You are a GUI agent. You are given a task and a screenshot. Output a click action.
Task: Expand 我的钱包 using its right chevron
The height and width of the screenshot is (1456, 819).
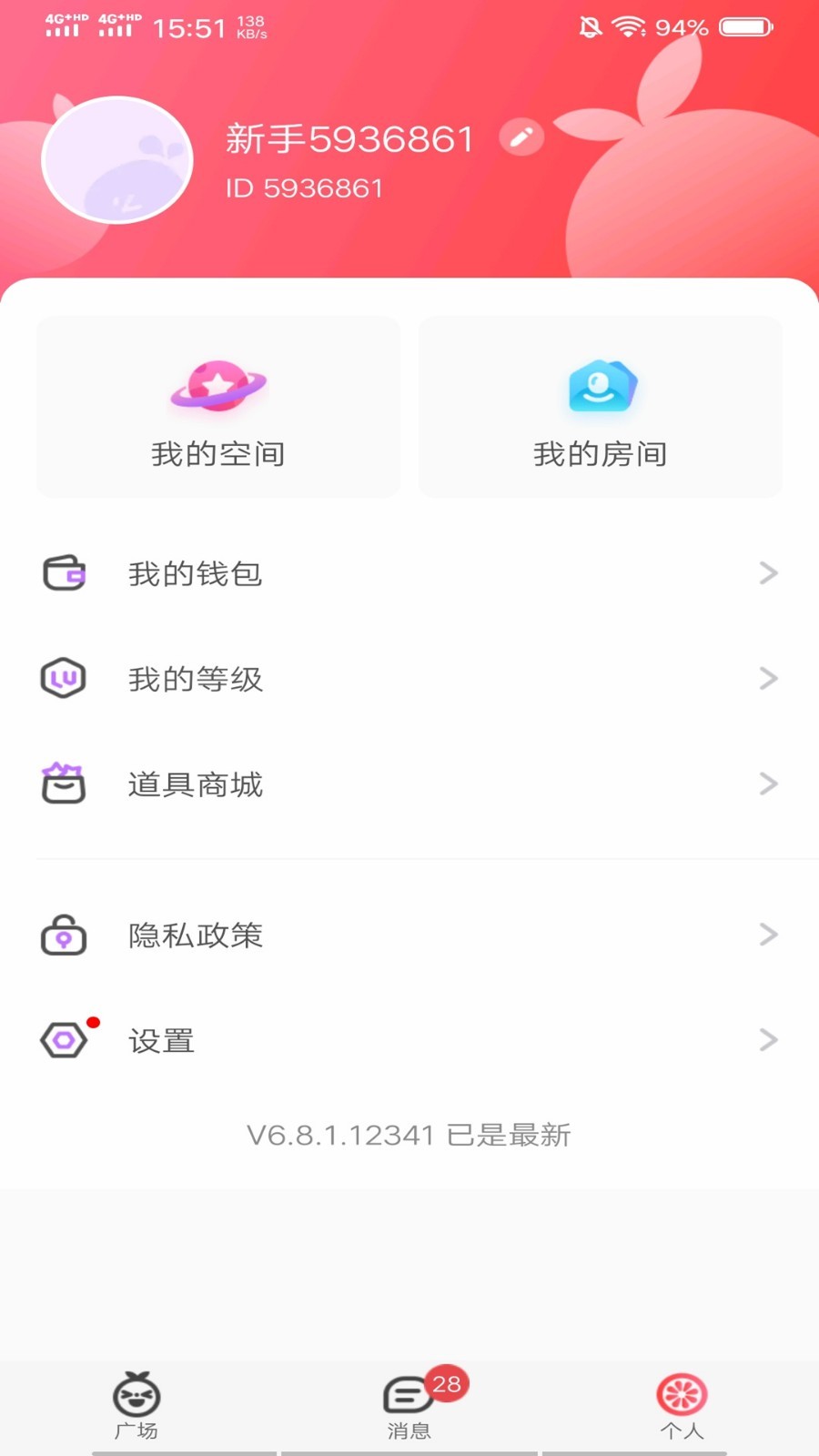[770, 572]
